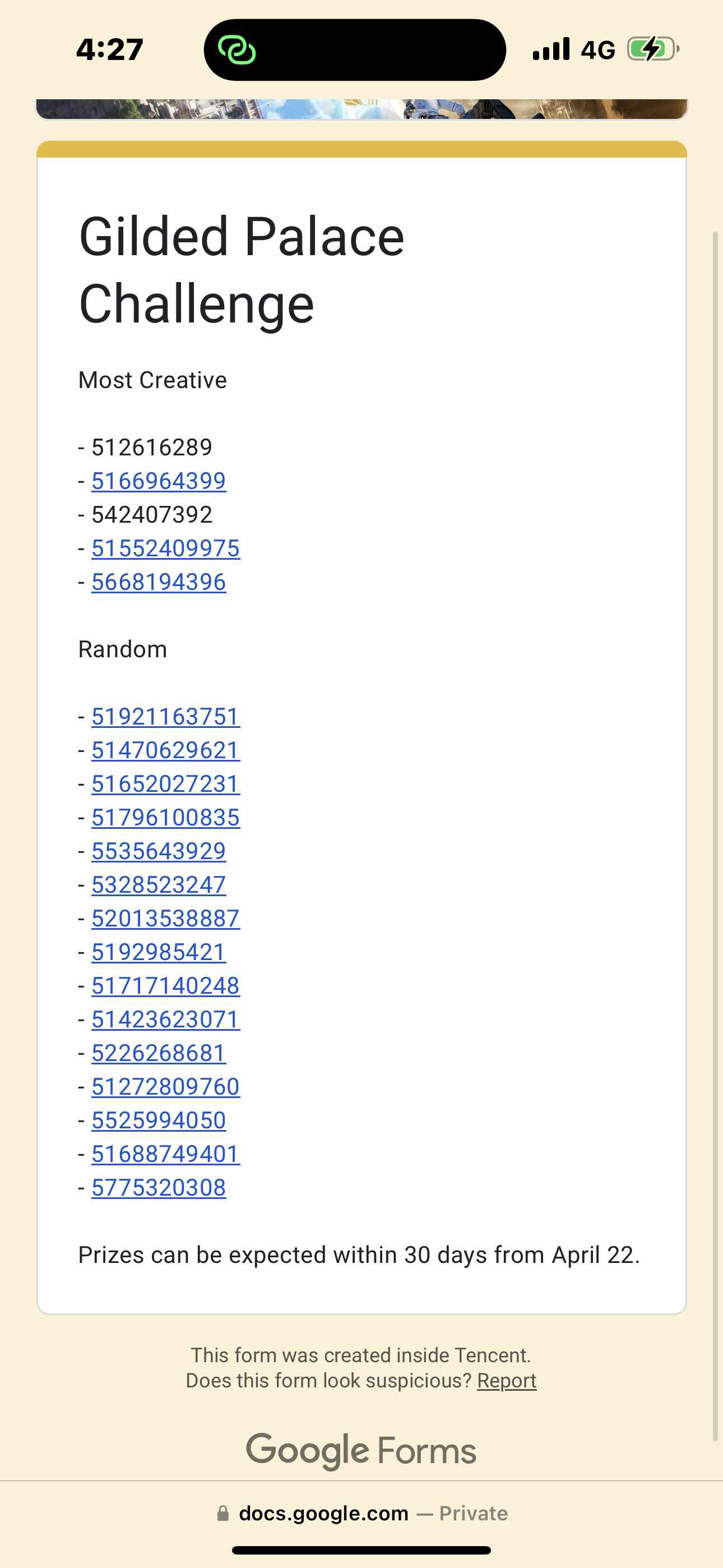Open the 51652027231 link

pos(165,783)
